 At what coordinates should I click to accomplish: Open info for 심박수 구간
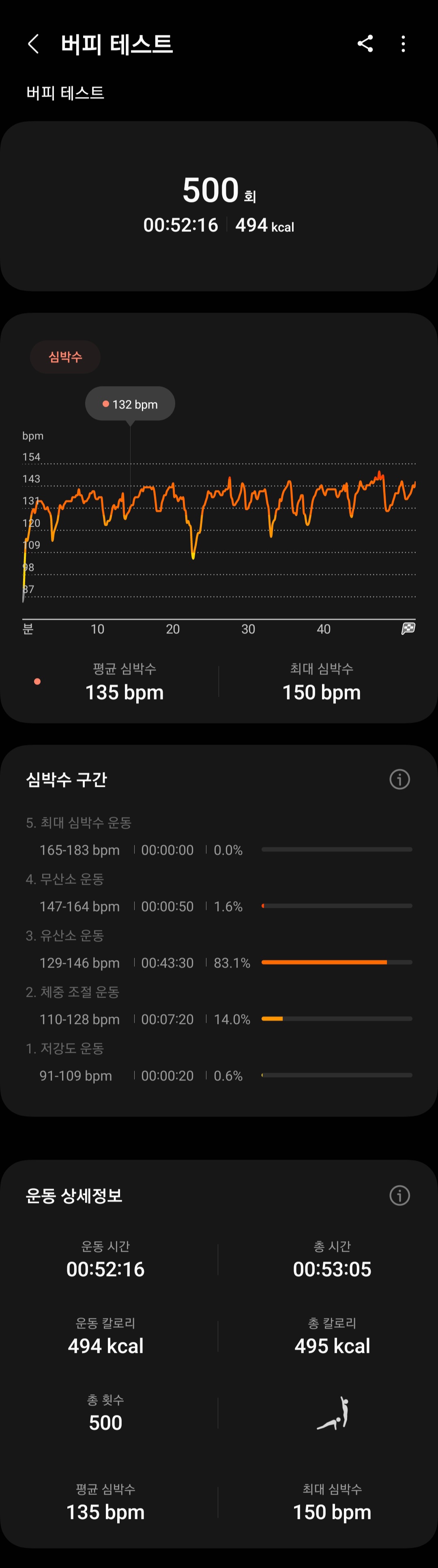pos(399,779)
